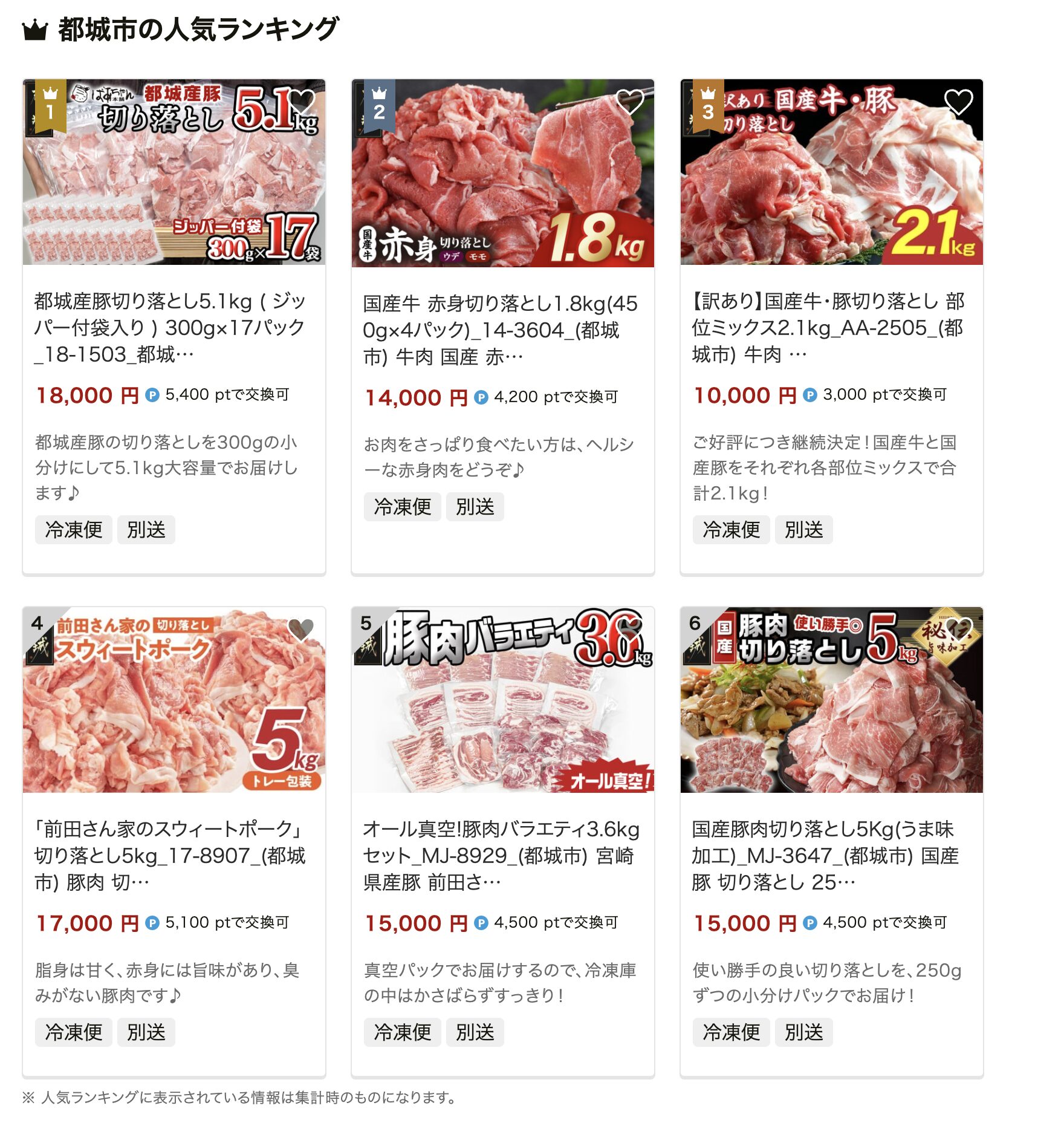Open the 国産豚肉切り落とし5Kg product card

pyautogui.click(x=831, y=855)
